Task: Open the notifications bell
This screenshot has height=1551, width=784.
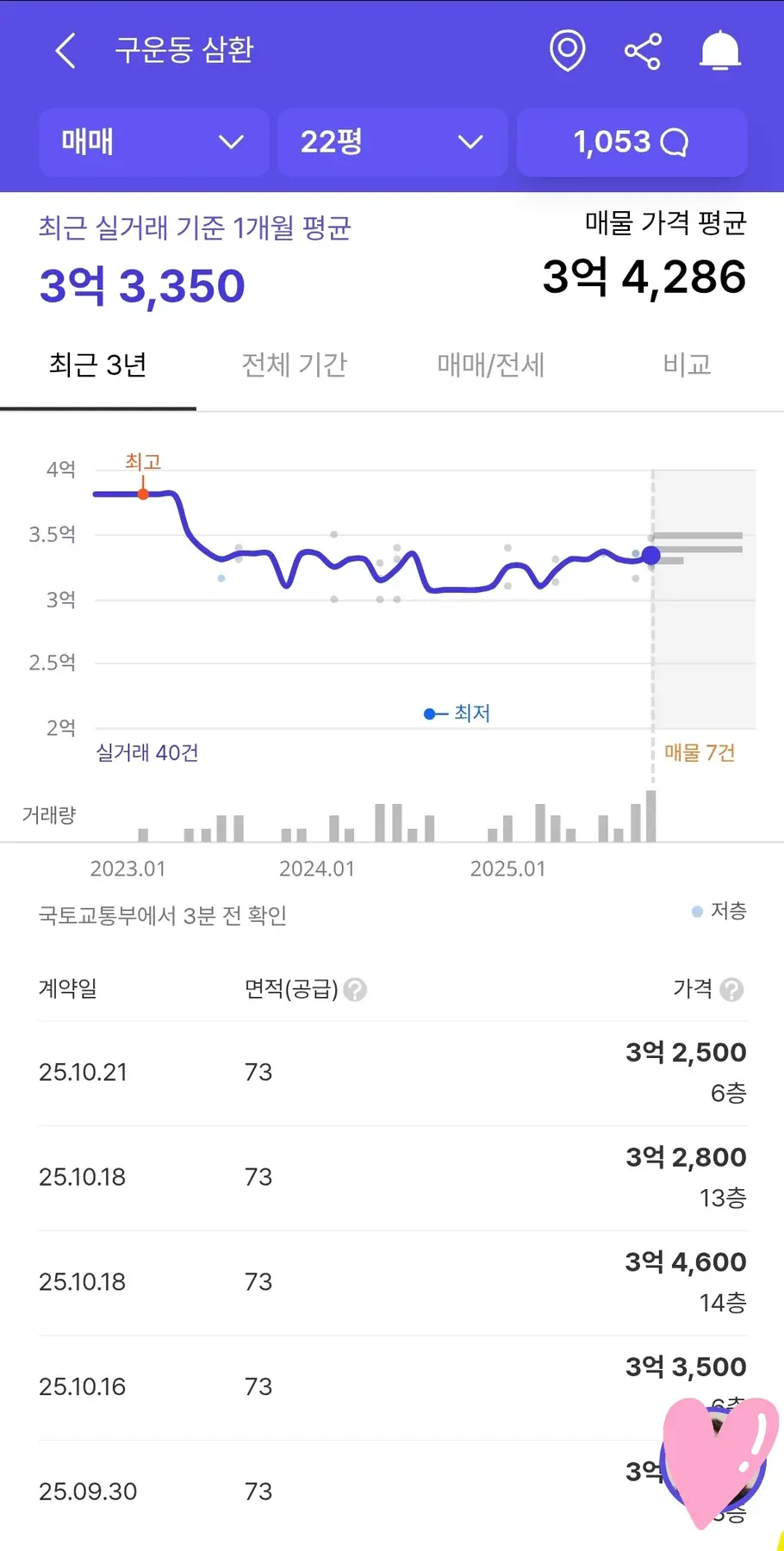Action: coord(719,51)
